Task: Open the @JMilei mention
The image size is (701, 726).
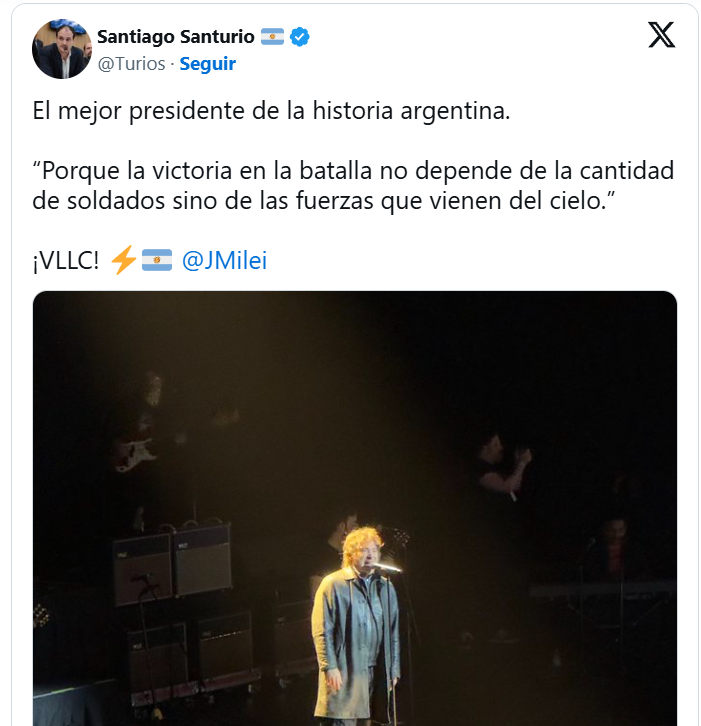Action: tap(224, 261)
